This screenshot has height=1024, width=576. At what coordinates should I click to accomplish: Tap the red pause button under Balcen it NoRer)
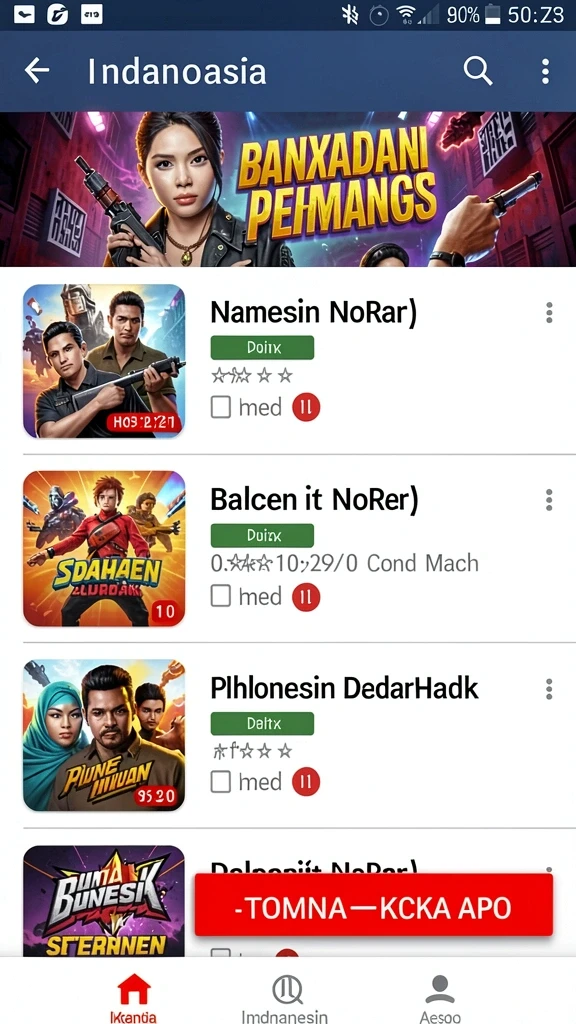coord(306,597)
